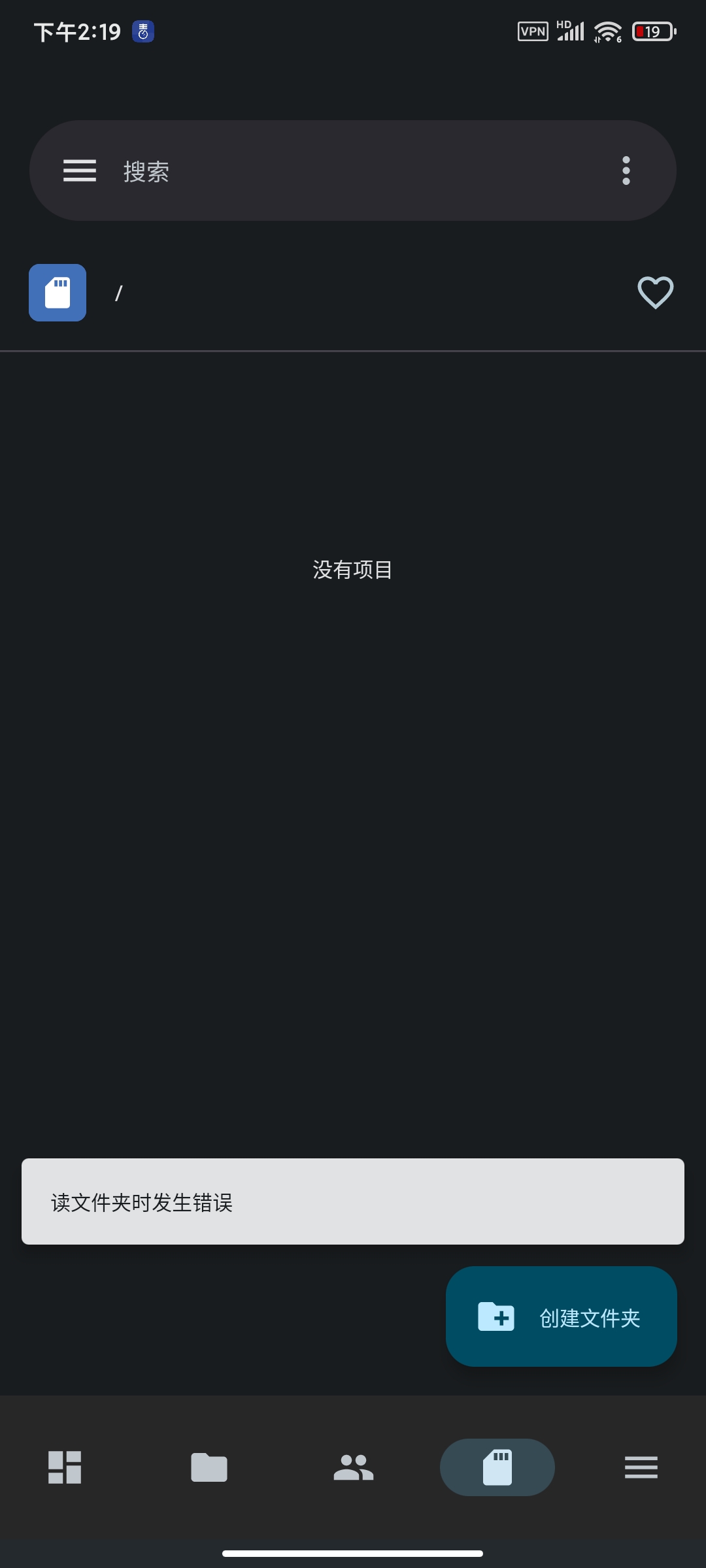The image size is (706, 1568).
Task: Switch to the dashboard tab
Action: pos(65,1467)
